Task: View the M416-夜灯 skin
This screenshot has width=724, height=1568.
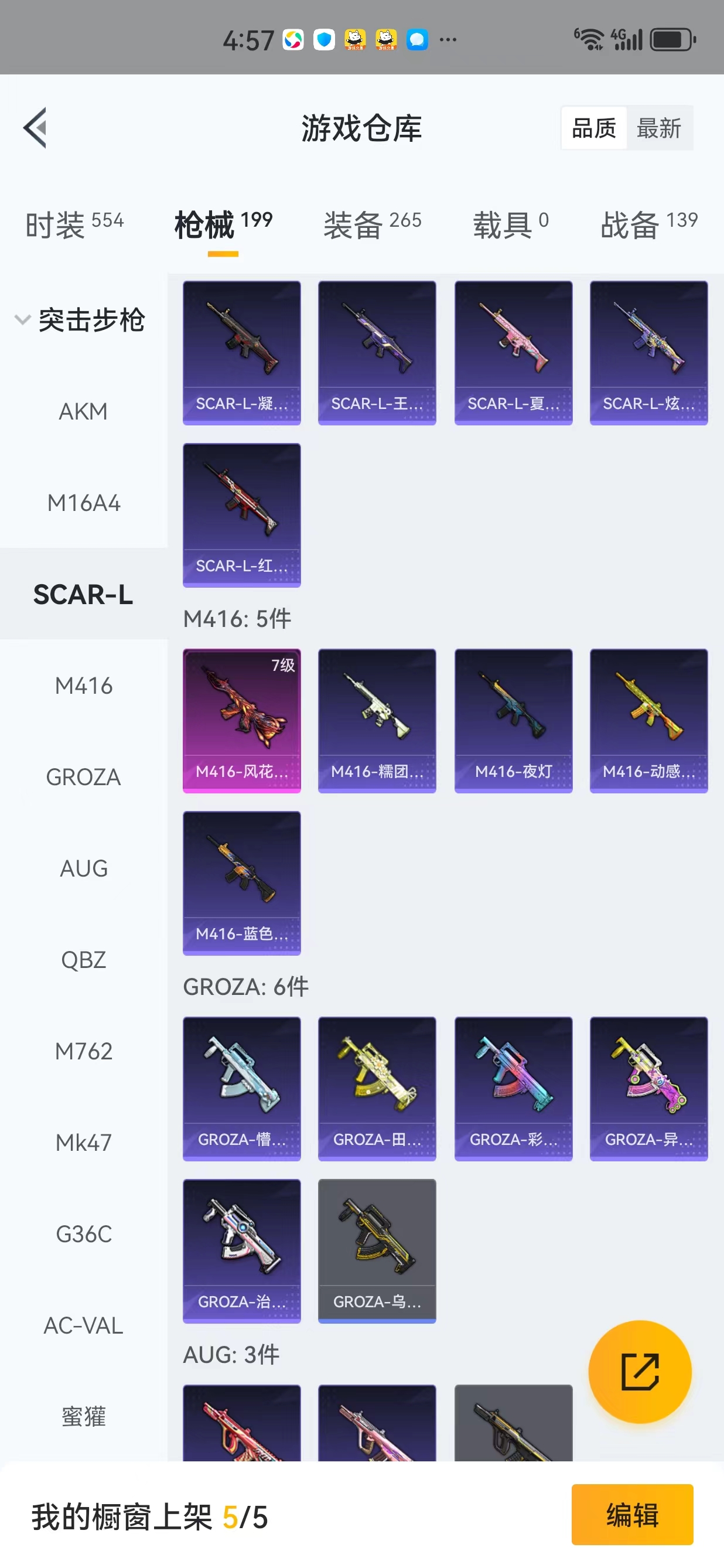Action: 513,721
